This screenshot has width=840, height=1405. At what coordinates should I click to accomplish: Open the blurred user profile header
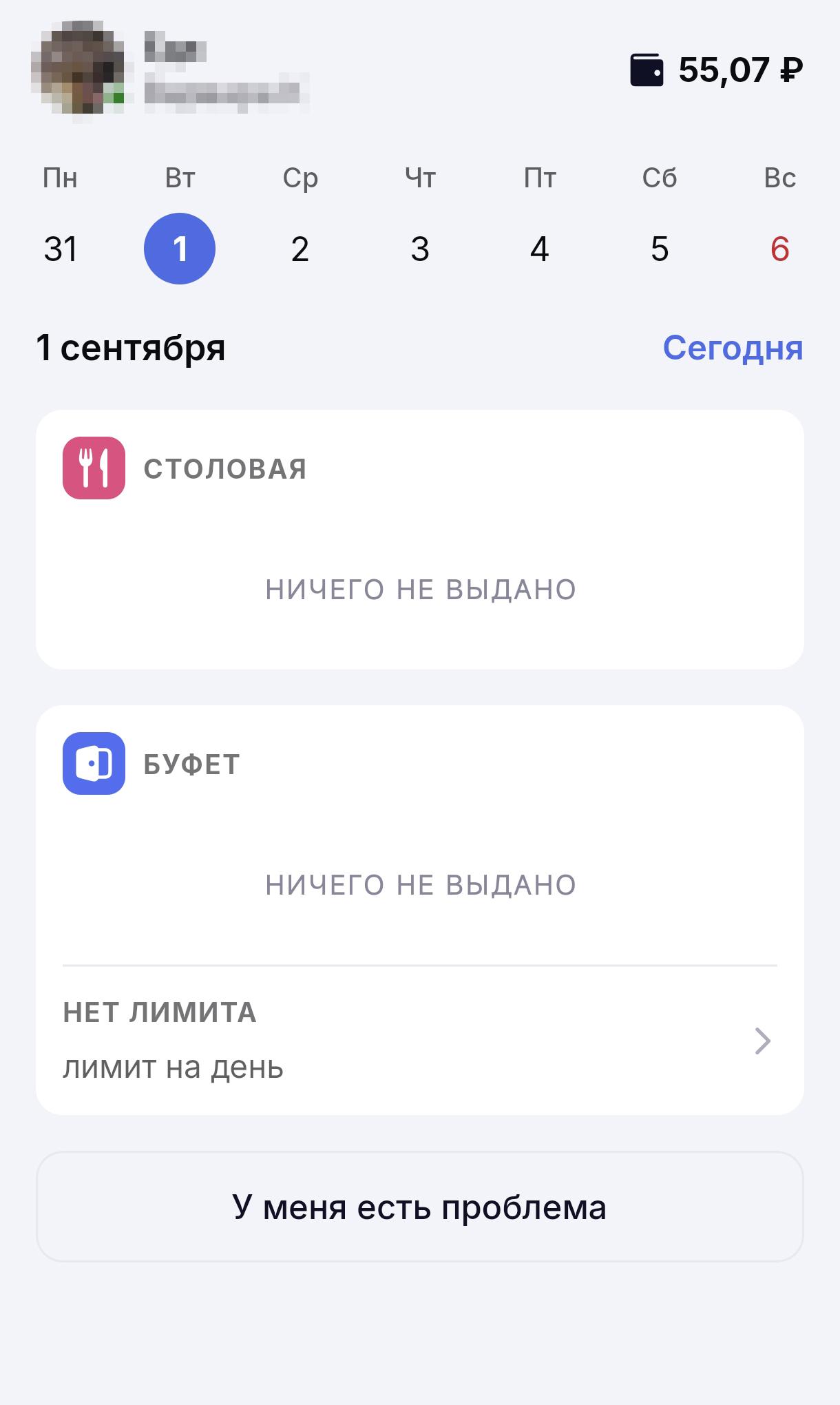pyautogui.click(x=170, y=72)
